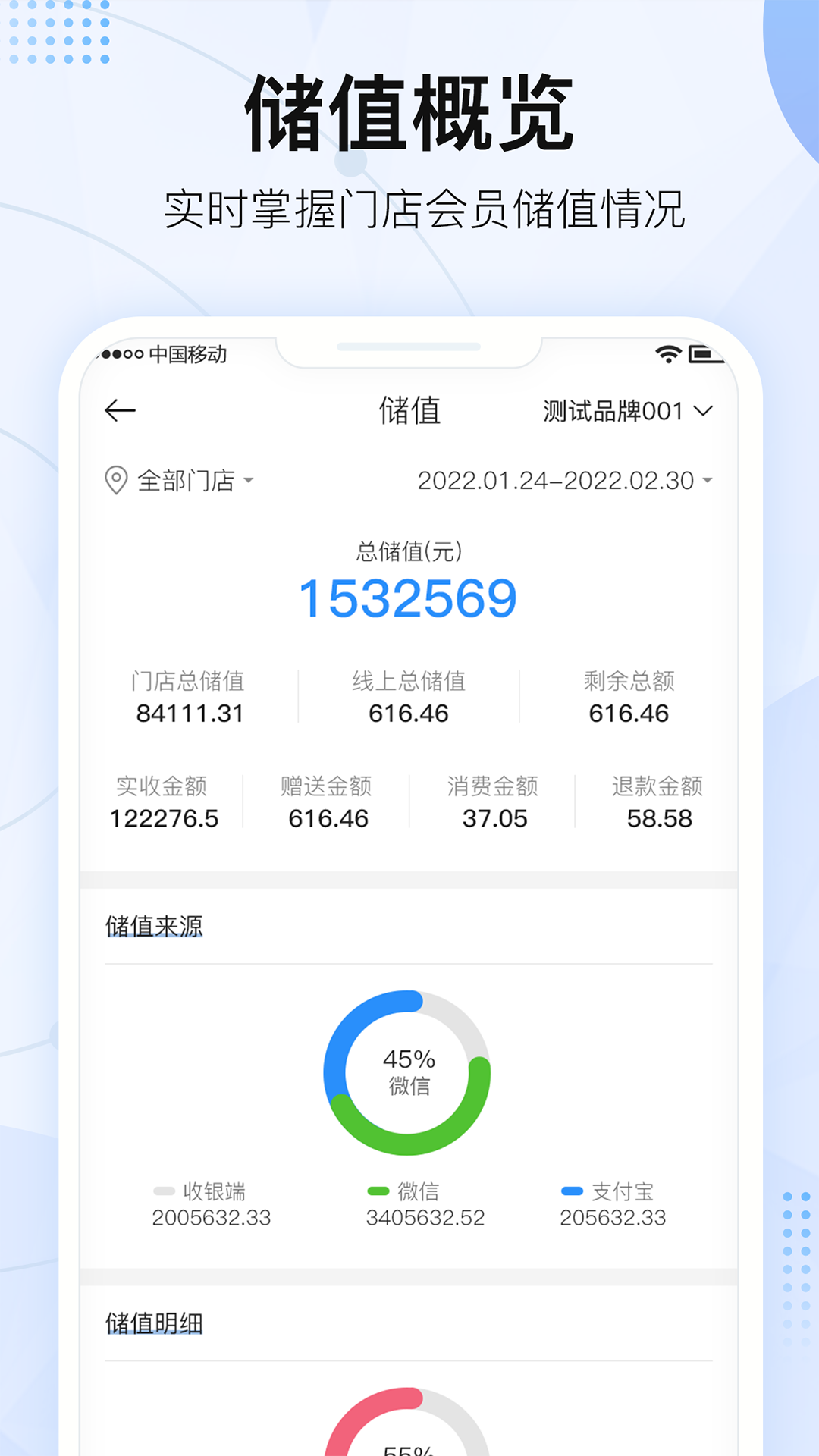Open the 测试品牌001 brand dropdown
Image resolution: width=819 pixels, height=1456 pixels.
[x=626, y=409]
